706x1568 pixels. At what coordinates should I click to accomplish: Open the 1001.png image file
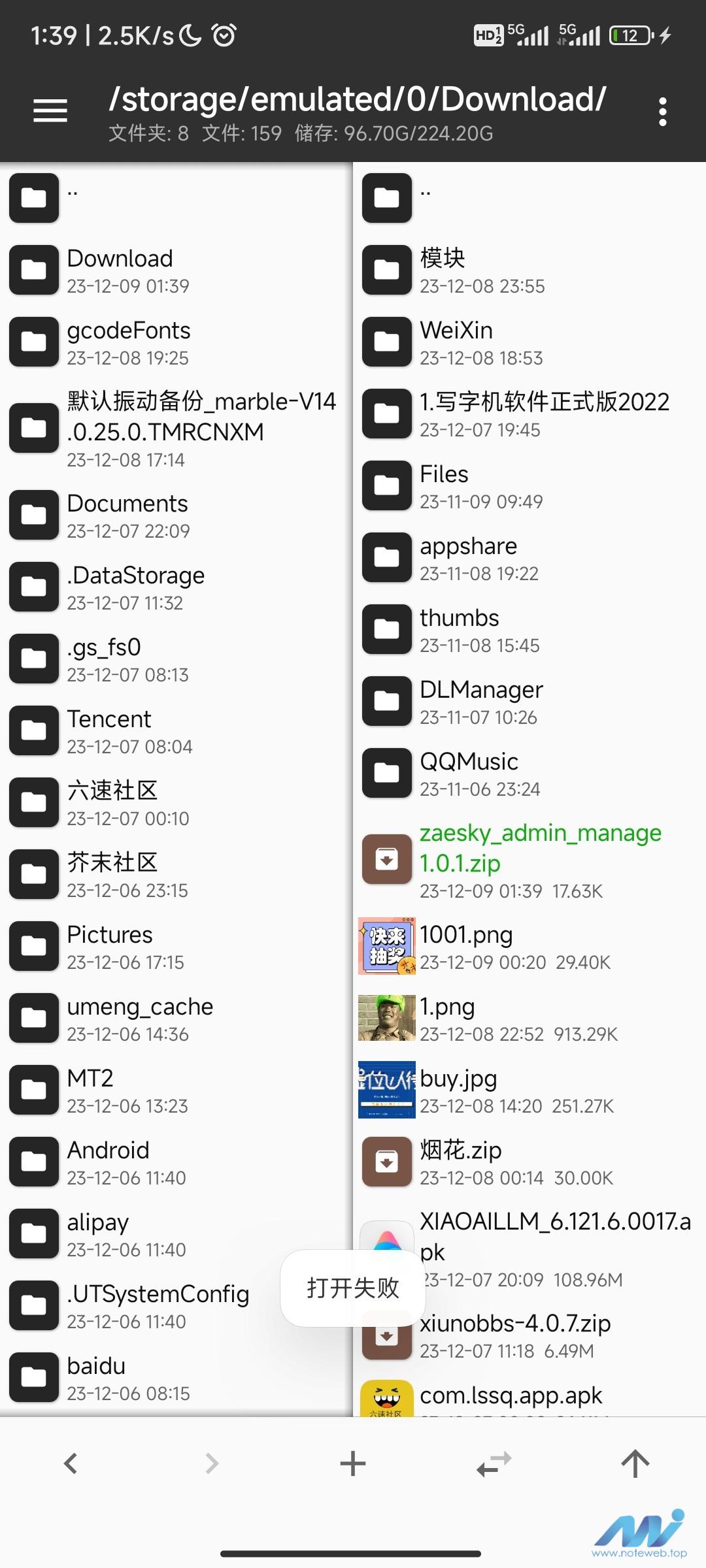529,946
